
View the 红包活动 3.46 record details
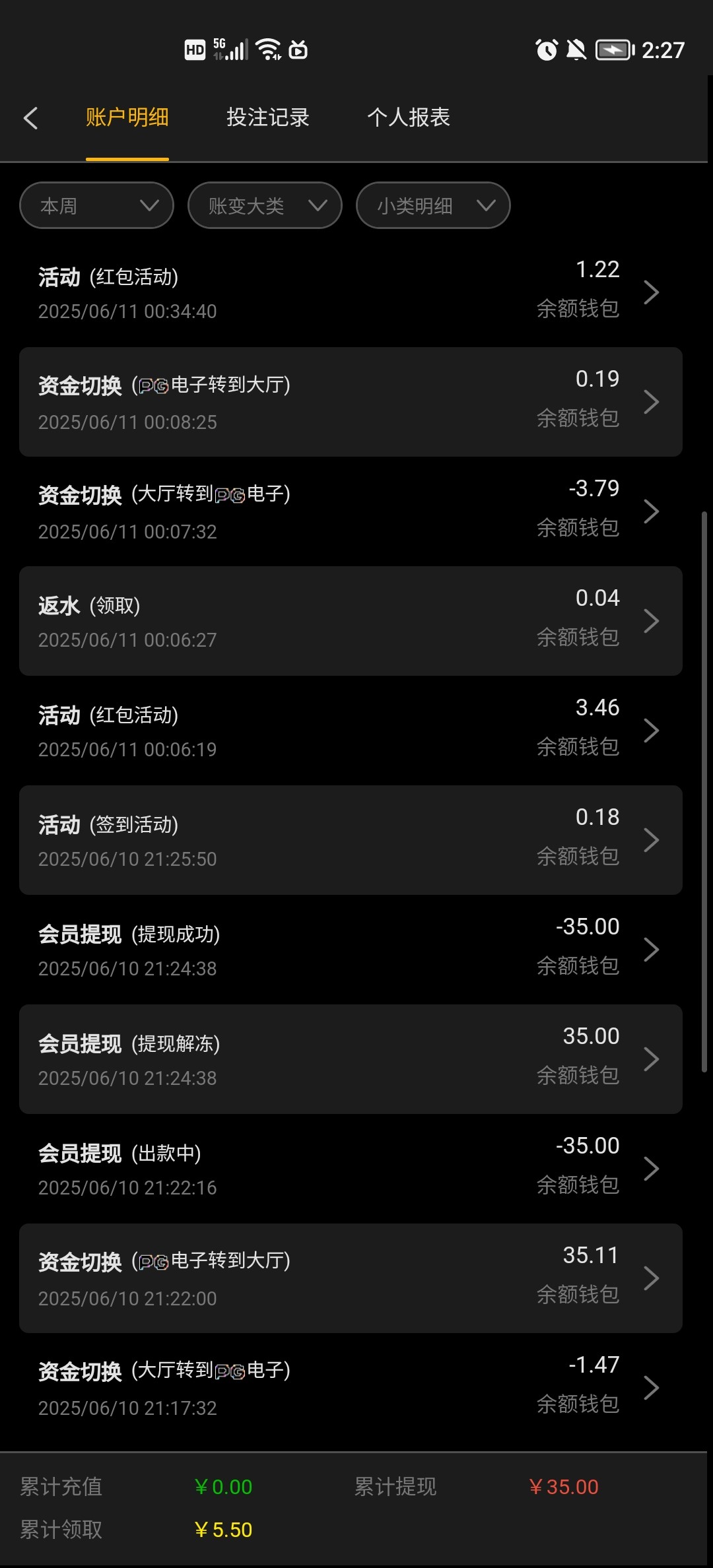coord(350,731)
